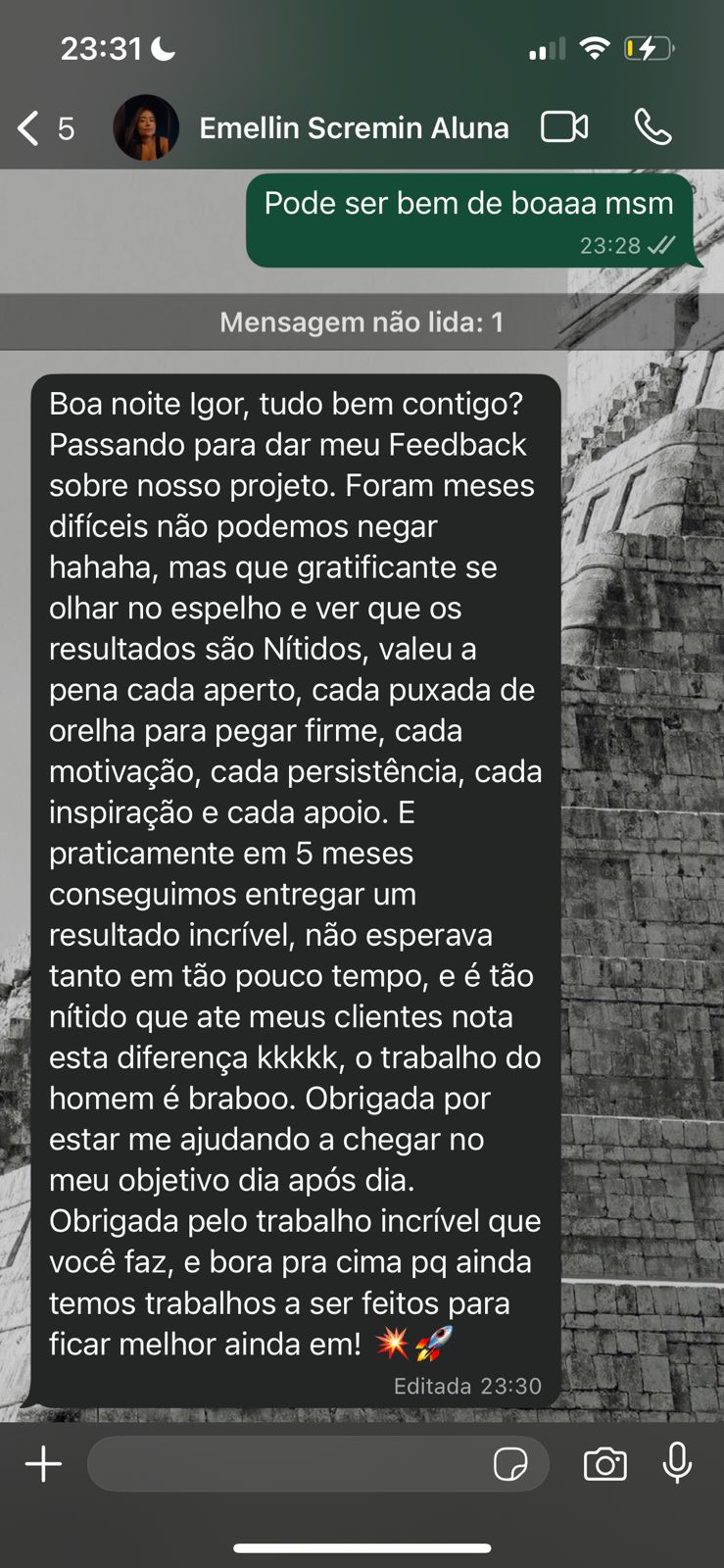
Task: Open contact info for Emellin Scremin Aluna
Action: 354,128
